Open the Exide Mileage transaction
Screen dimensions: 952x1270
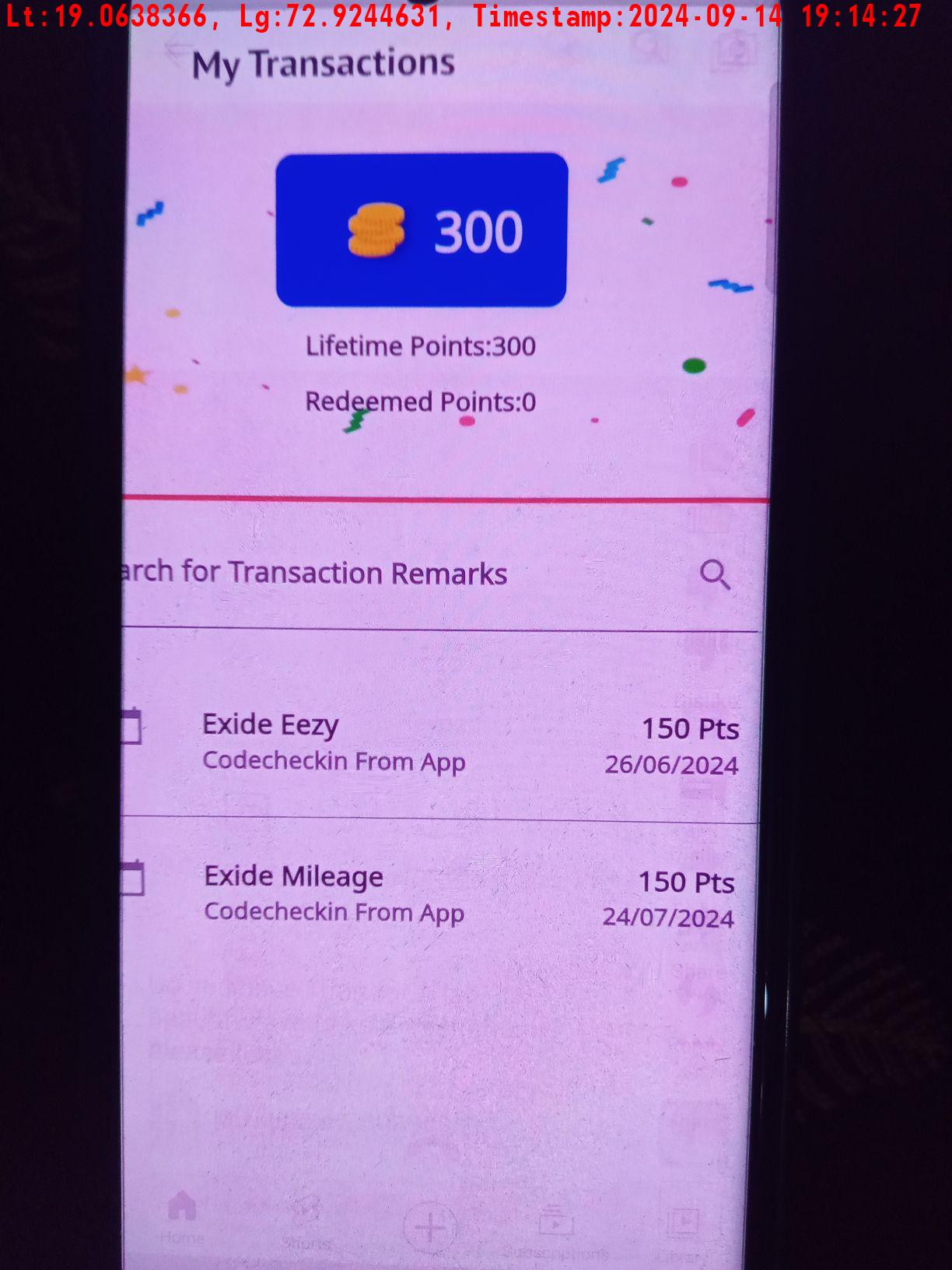point(436,895)
